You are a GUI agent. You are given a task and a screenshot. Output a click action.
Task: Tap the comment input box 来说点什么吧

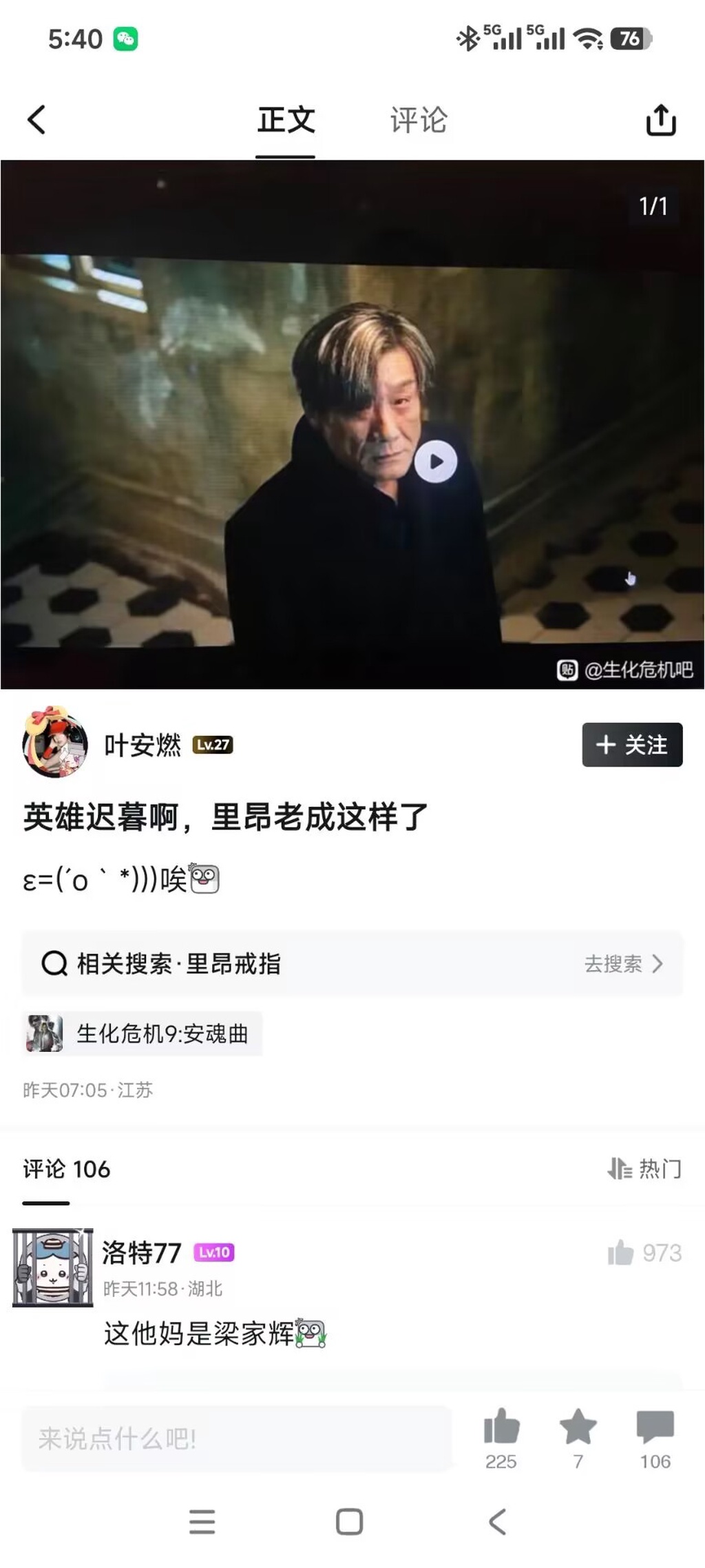click(x=236, y=1438)
